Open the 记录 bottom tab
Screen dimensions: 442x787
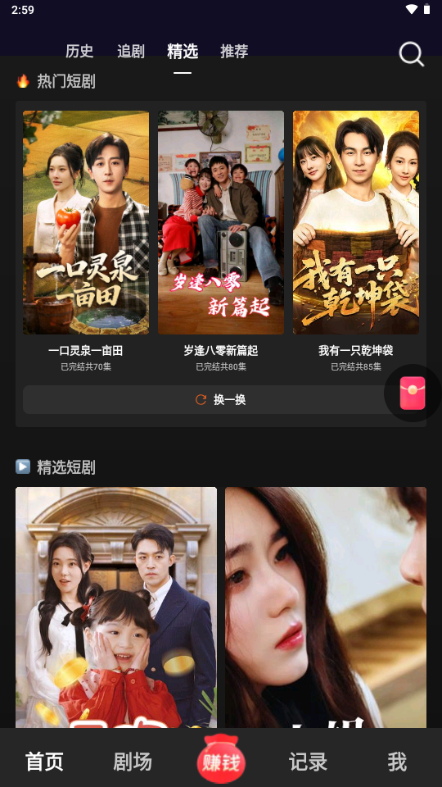click(x=308, y=761)
